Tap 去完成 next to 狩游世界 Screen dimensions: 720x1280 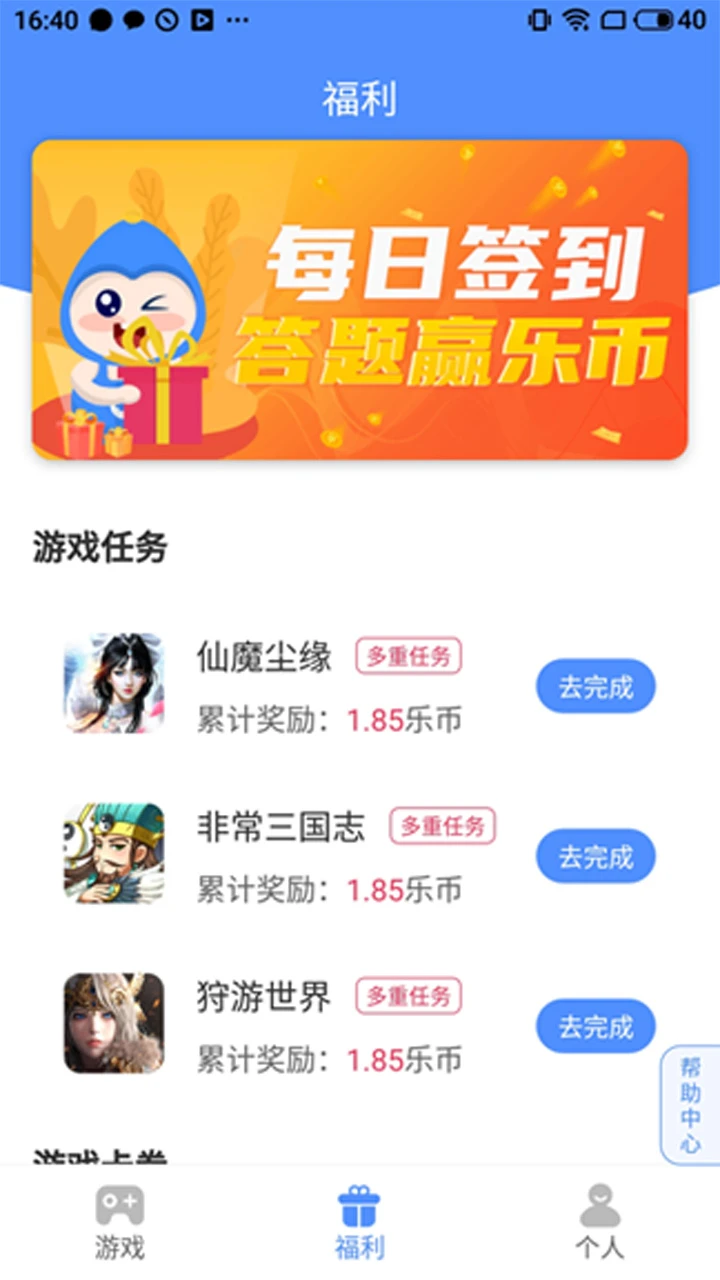click(x=595, y=1026)
